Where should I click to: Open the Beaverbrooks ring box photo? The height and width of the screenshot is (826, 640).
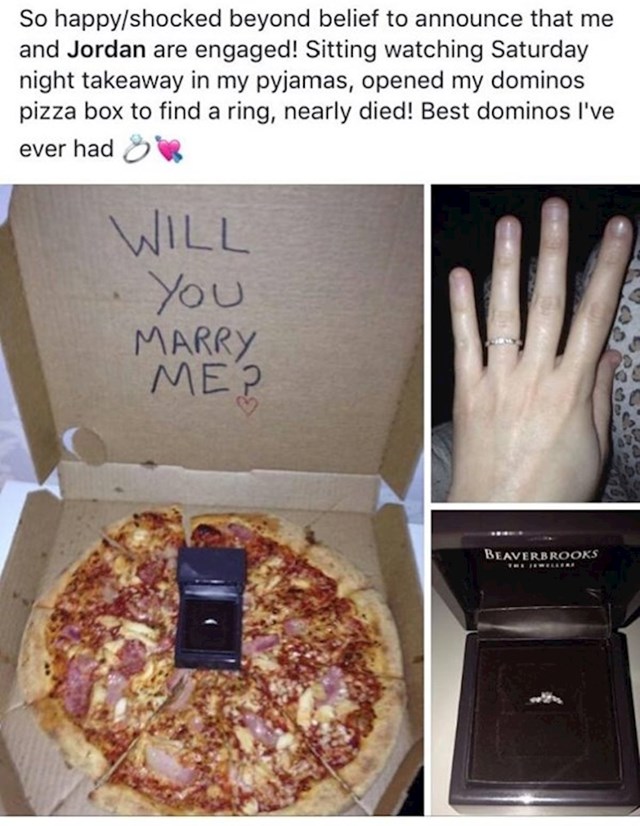click(x=534, y=663)
